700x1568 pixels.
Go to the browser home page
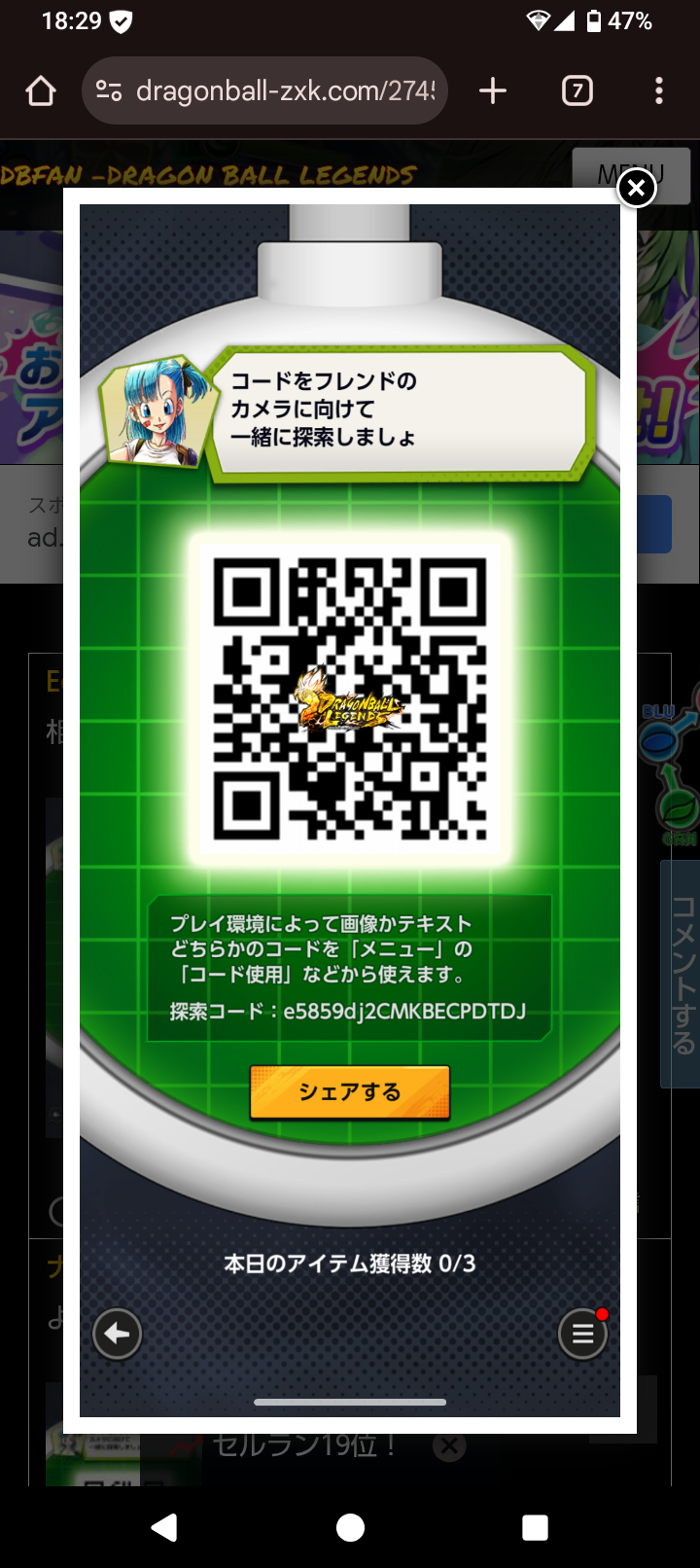41,91
